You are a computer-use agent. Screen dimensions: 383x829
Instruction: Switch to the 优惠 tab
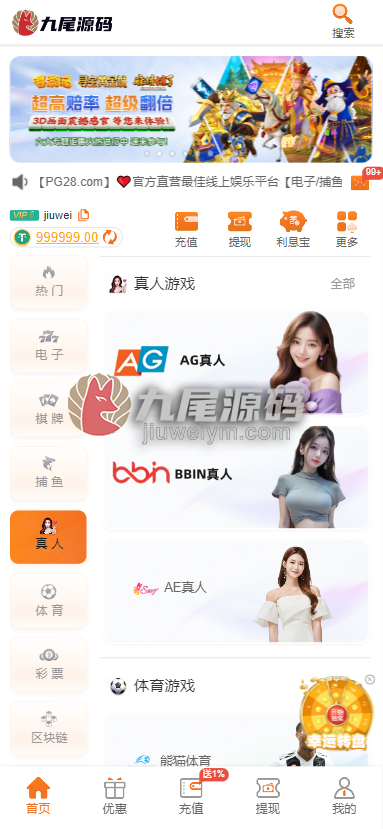point(115,796)
